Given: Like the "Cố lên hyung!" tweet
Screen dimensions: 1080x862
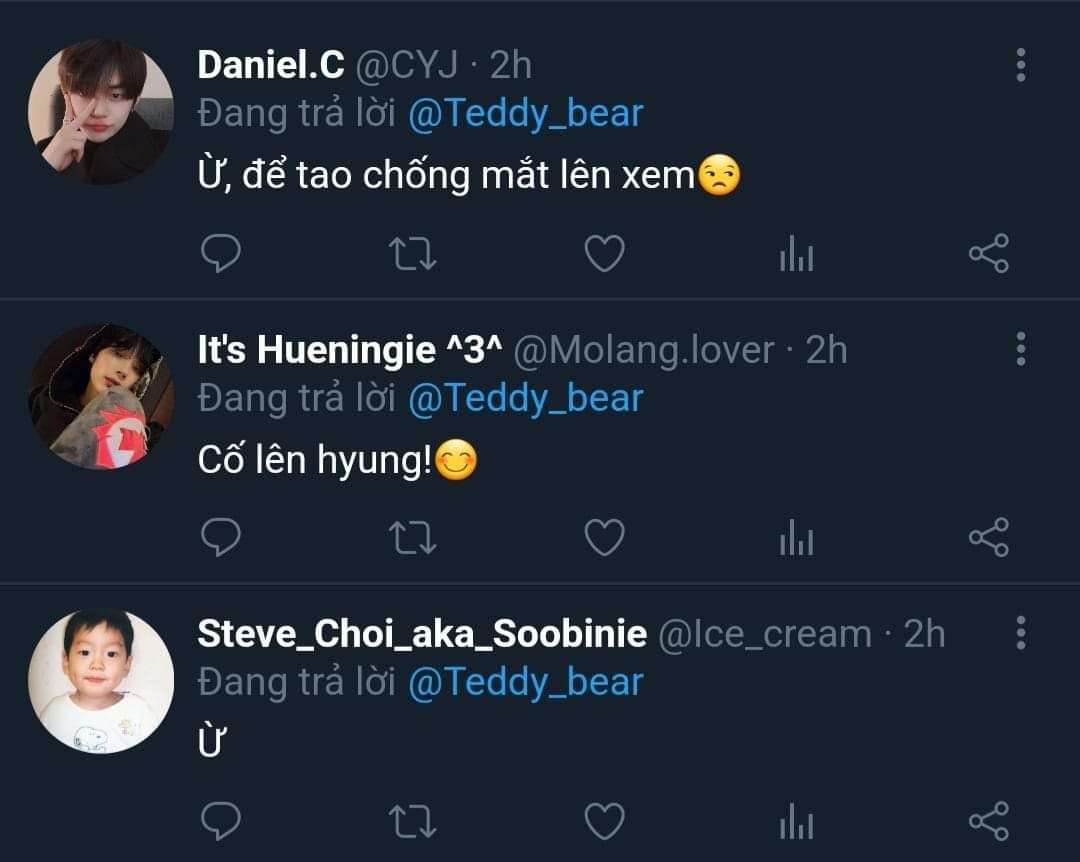Looking at the screenshot, I should pyautogui.click(x=604, y=539).
